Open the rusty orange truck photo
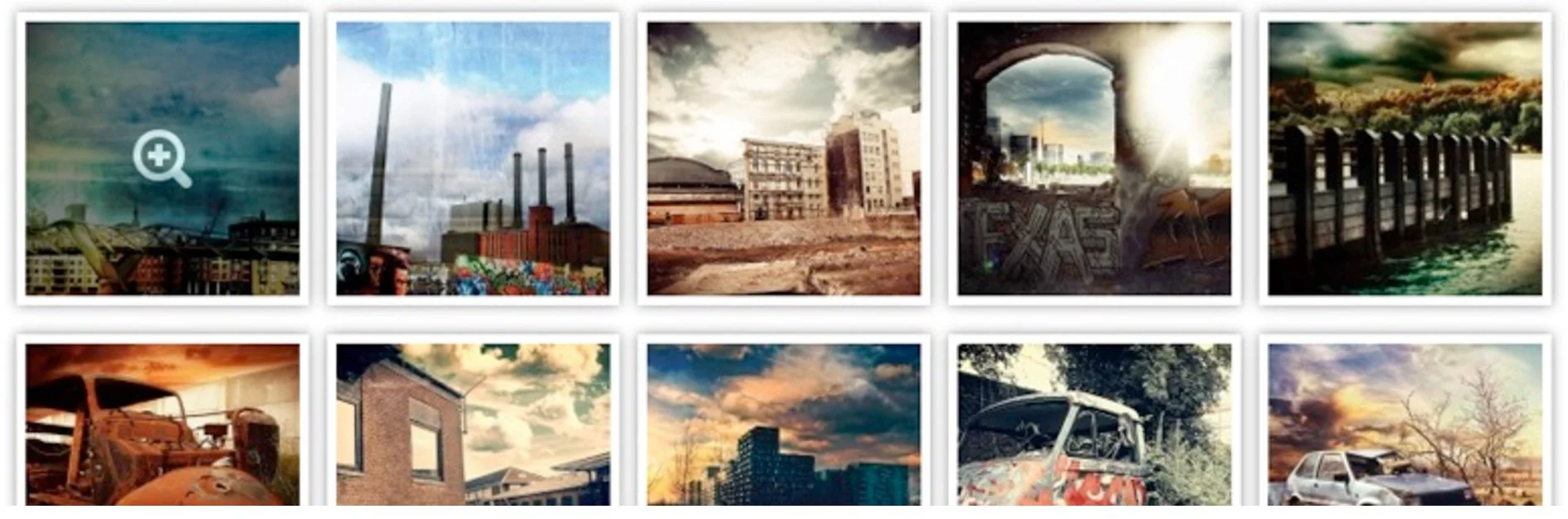The height and width of the screenshot is (519, 1568). 163,424
